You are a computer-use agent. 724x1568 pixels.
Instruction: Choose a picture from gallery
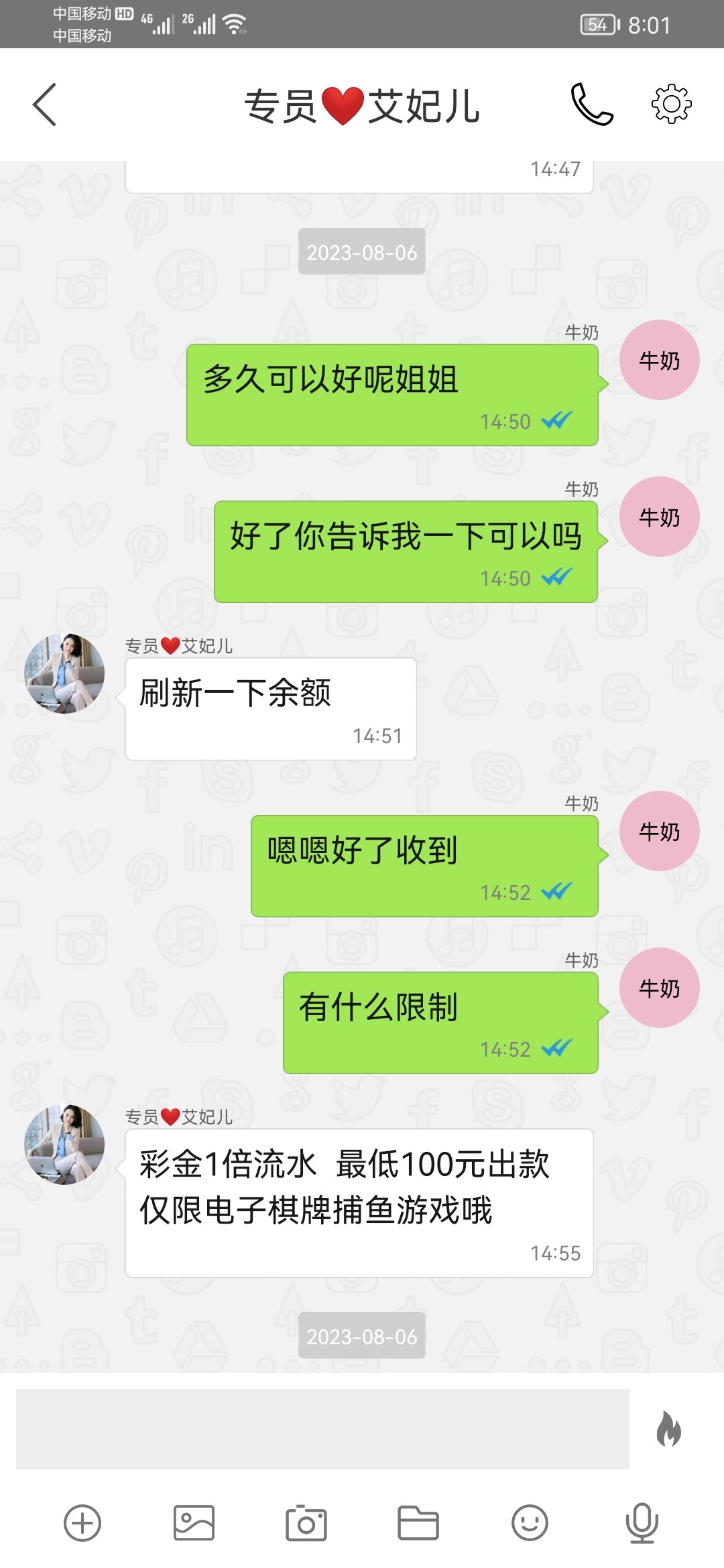(194, 1522)
